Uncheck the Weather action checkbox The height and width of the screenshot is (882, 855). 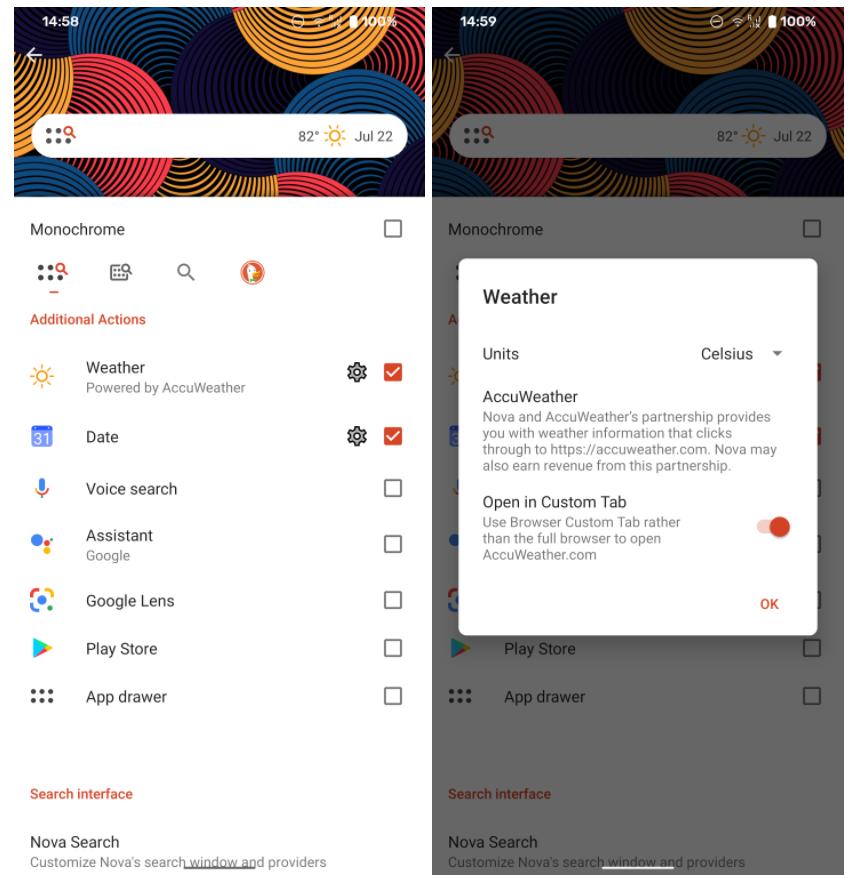[x=393, y=373]
